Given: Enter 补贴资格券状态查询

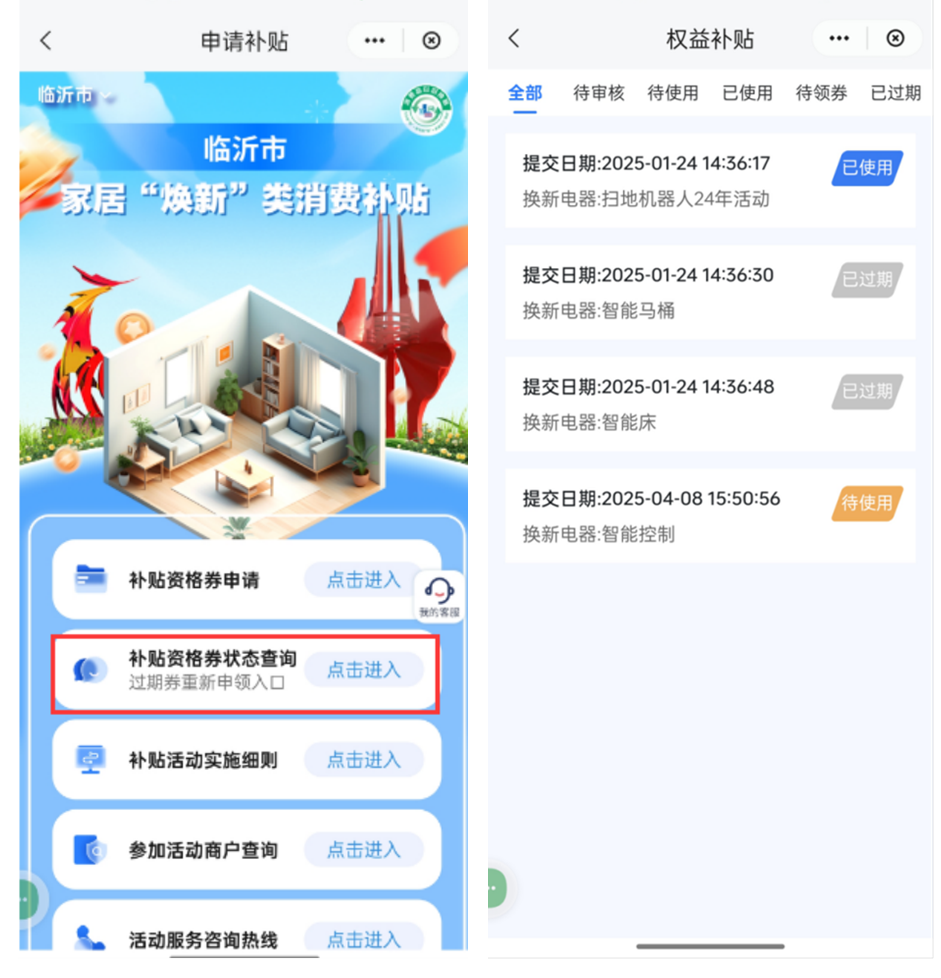Looking at the screenshot, I should [x=363, y=670].
